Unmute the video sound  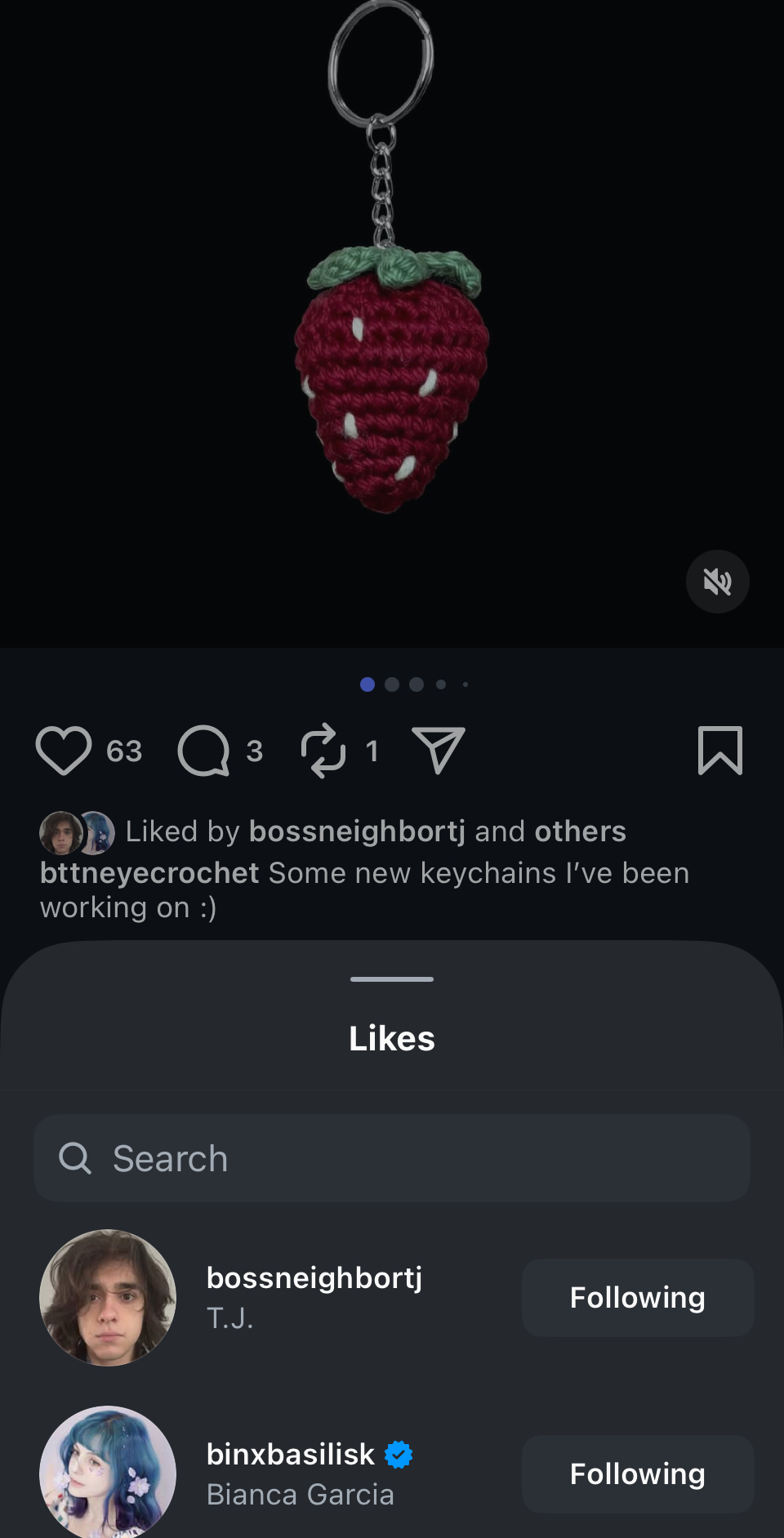[x=717, y=582]
